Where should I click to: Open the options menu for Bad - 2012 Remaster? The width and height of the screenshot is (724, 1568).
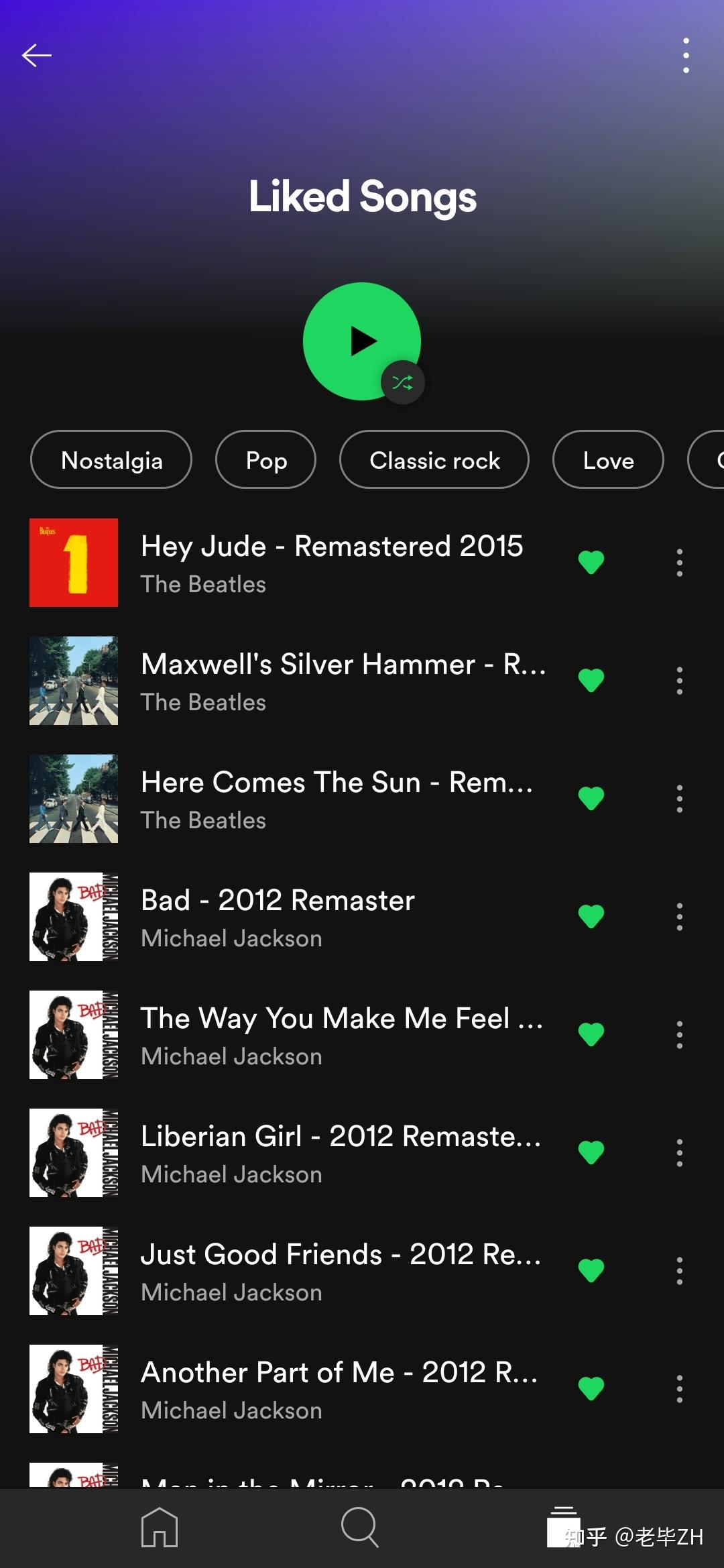click(x=679, y=917)
